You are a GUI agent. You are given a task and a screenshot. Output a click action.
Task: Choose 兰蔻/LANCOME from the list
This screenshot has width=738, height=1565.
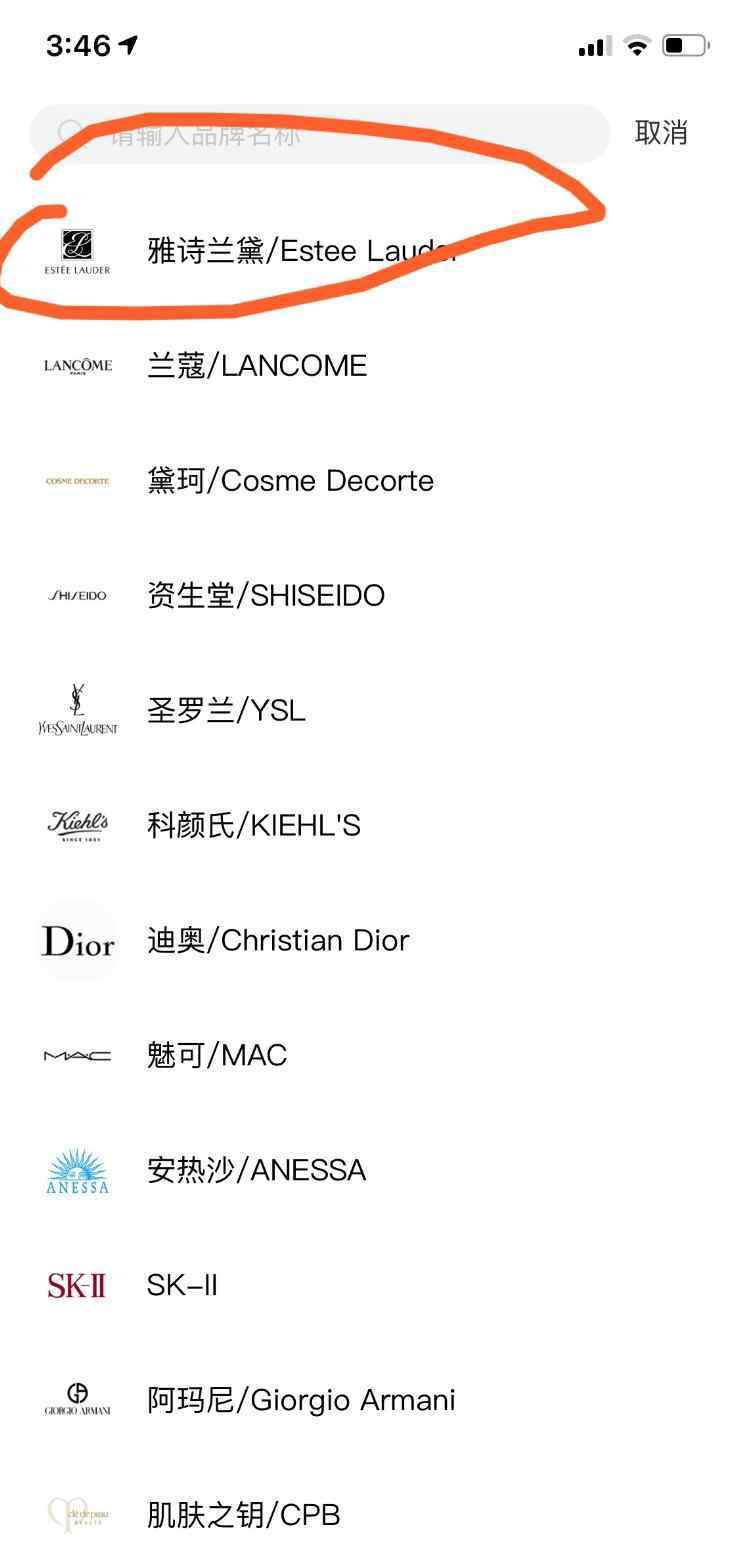(x=369, y=365)
